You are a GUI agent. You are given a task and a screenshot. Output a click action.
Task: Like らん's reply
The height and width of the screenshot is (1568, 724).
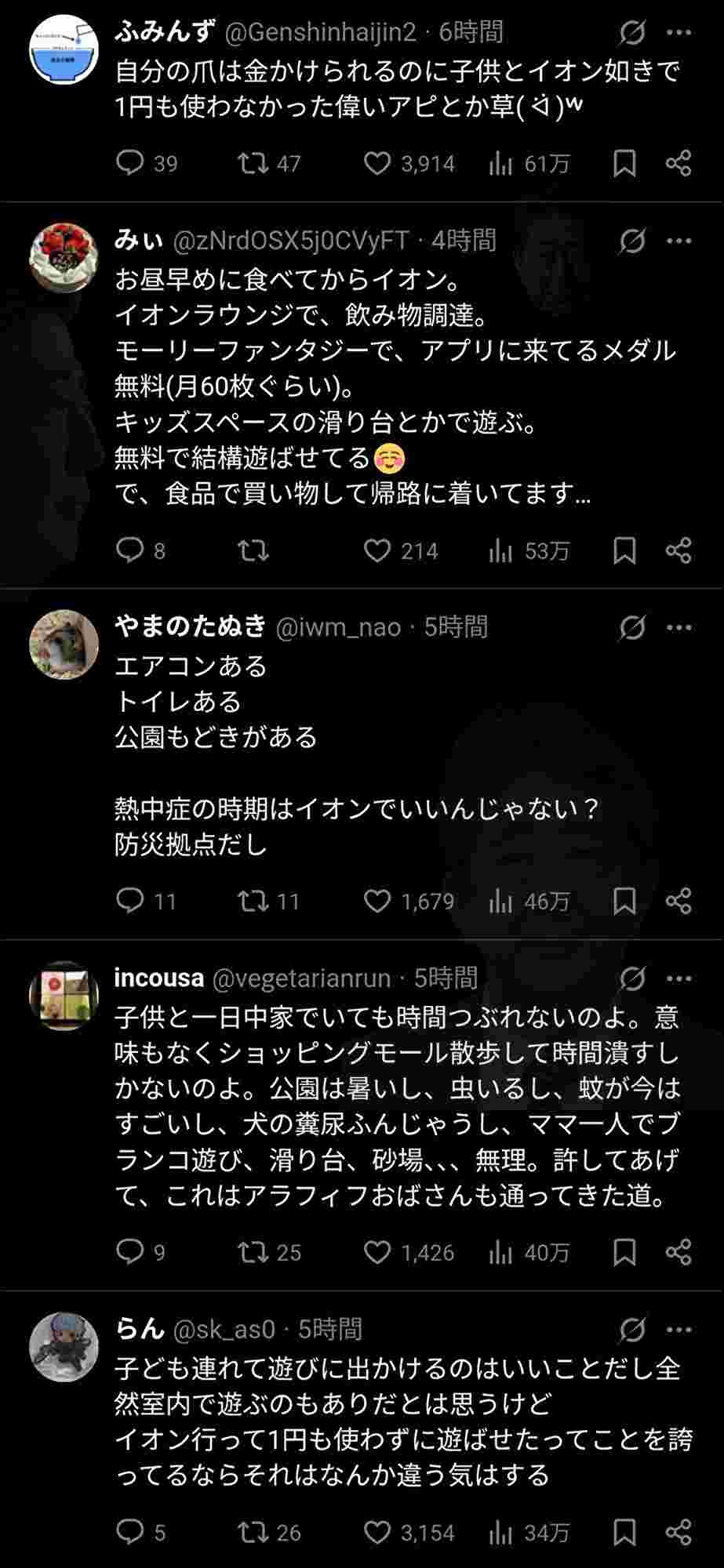click(377, 1531)
